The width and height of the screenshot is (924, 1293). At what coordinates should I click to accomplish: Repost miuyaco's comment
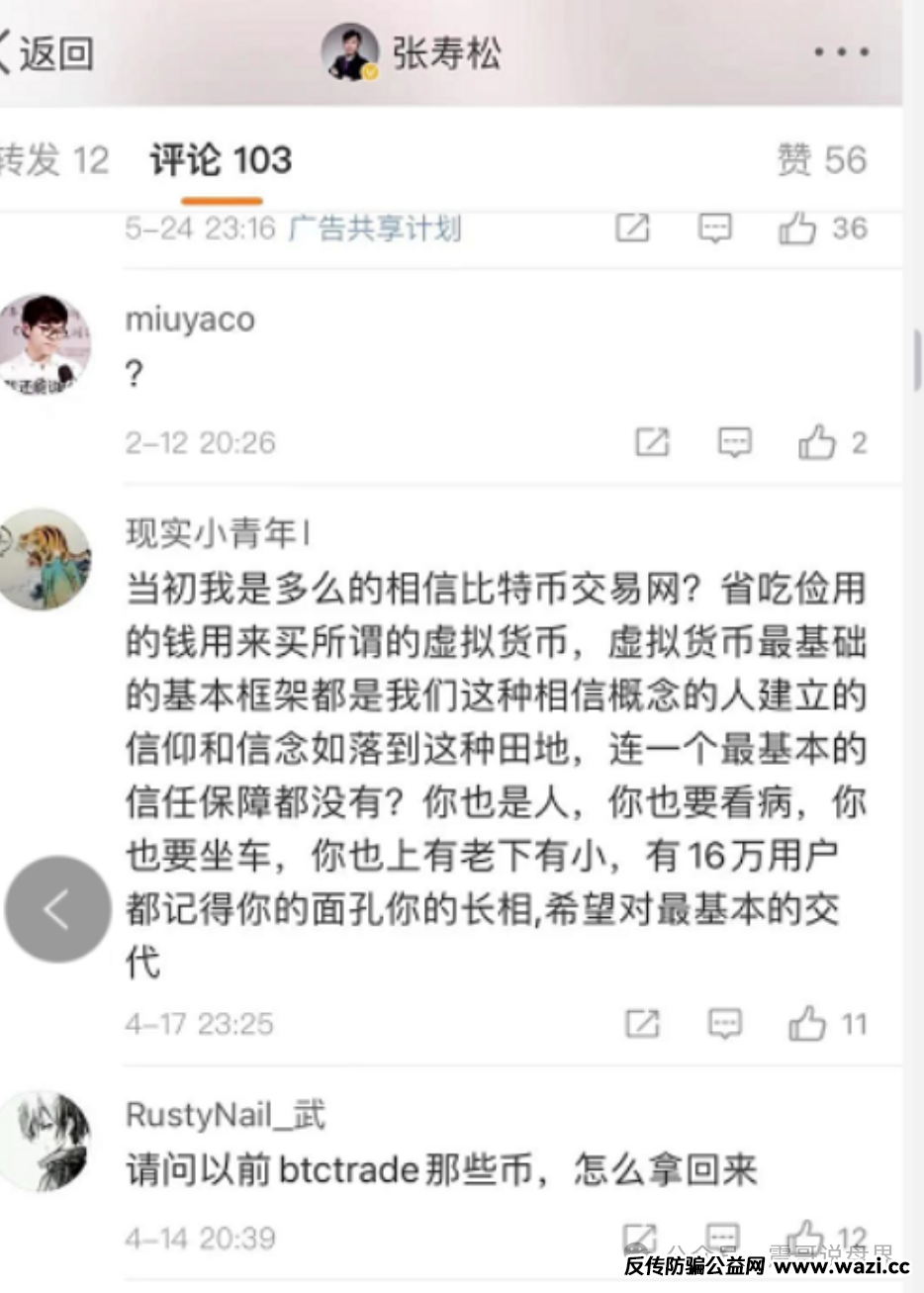point(652,442)
